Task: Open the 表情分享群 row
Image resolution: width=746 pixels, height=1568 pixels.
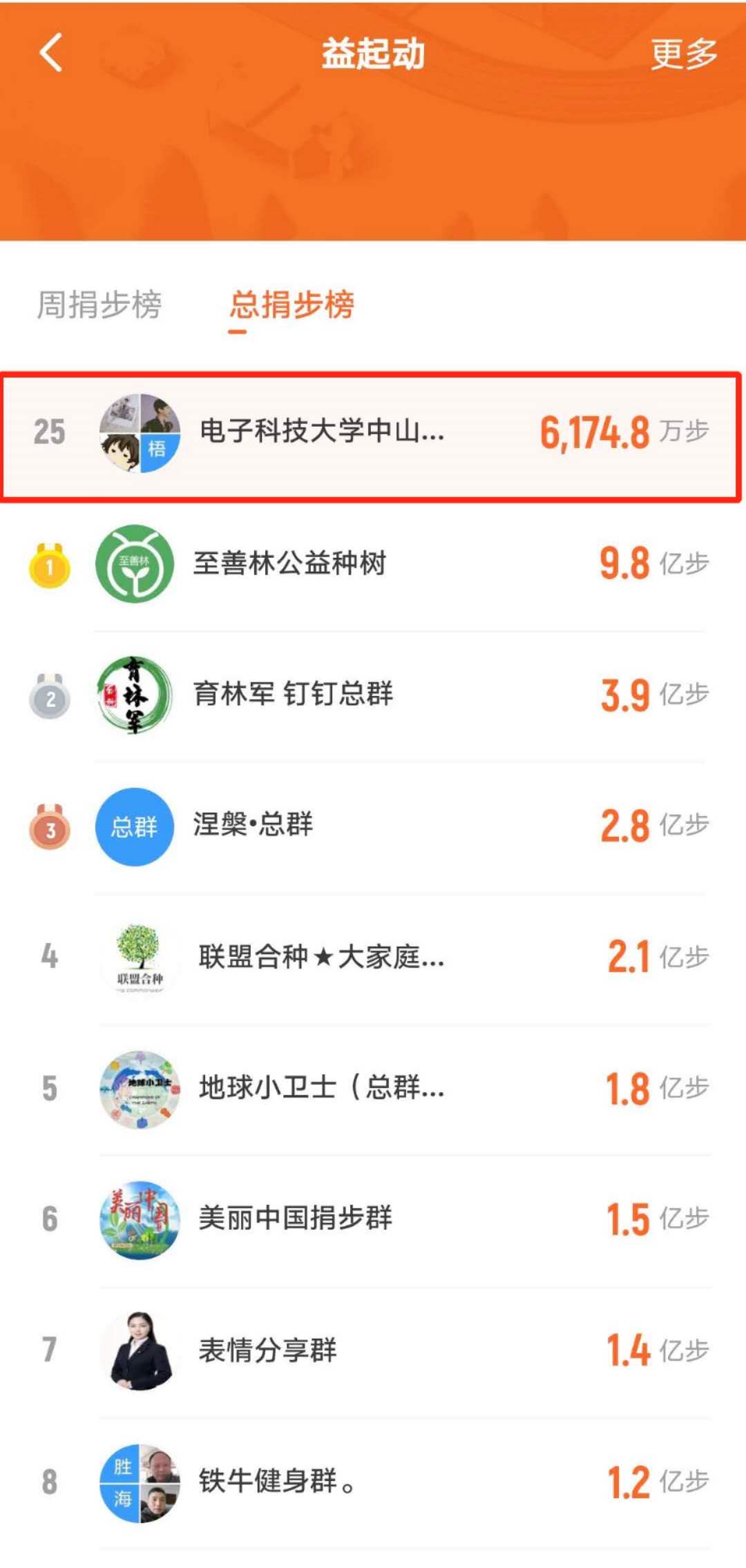Action: (x=373, y=1350)
